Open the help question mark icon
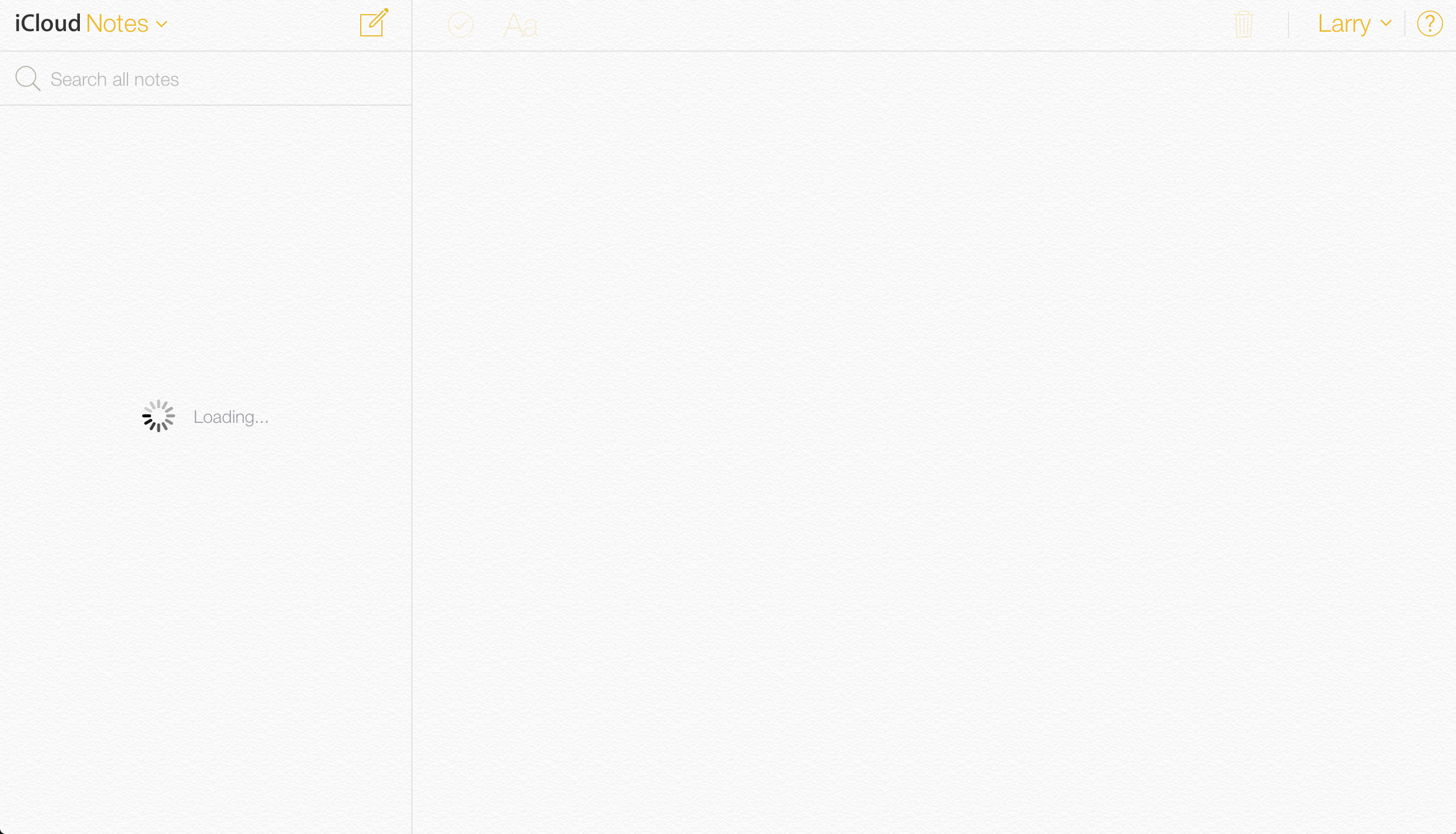This screenshot has width=1456, height=834. pyautogui.click(x=1430, y=24)
